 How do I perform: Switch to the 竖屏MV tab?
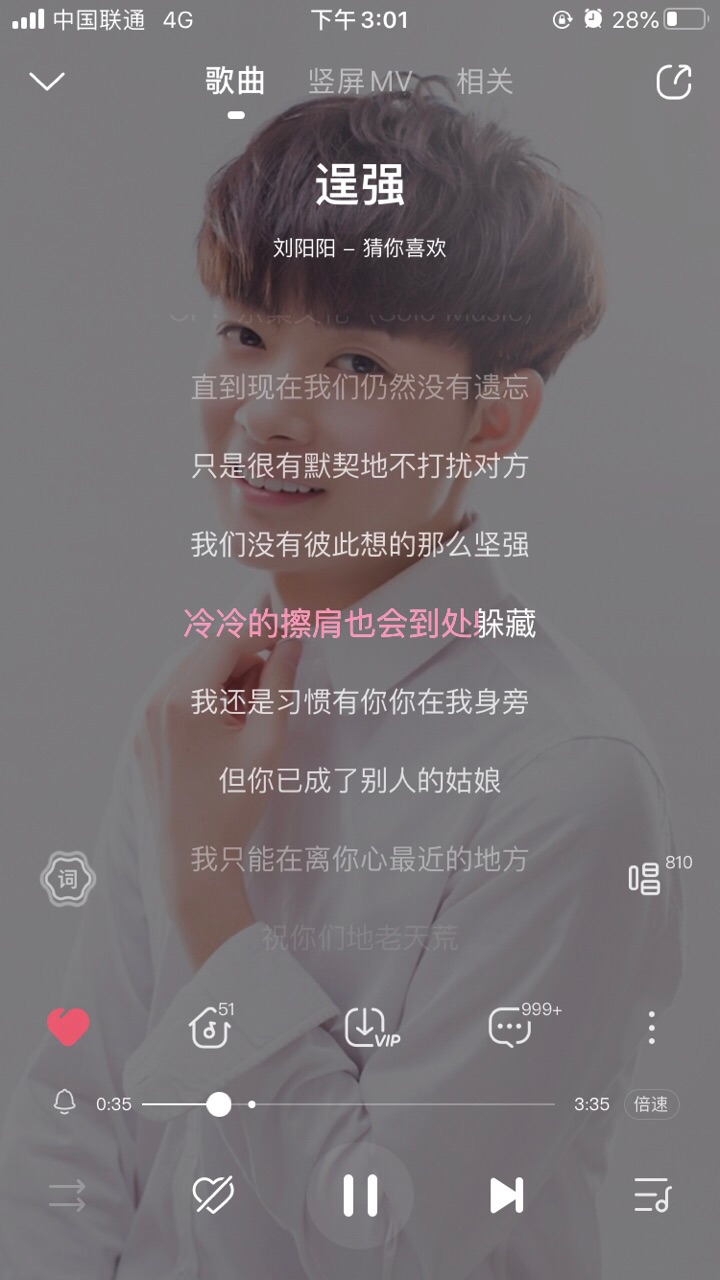point(360,82)
